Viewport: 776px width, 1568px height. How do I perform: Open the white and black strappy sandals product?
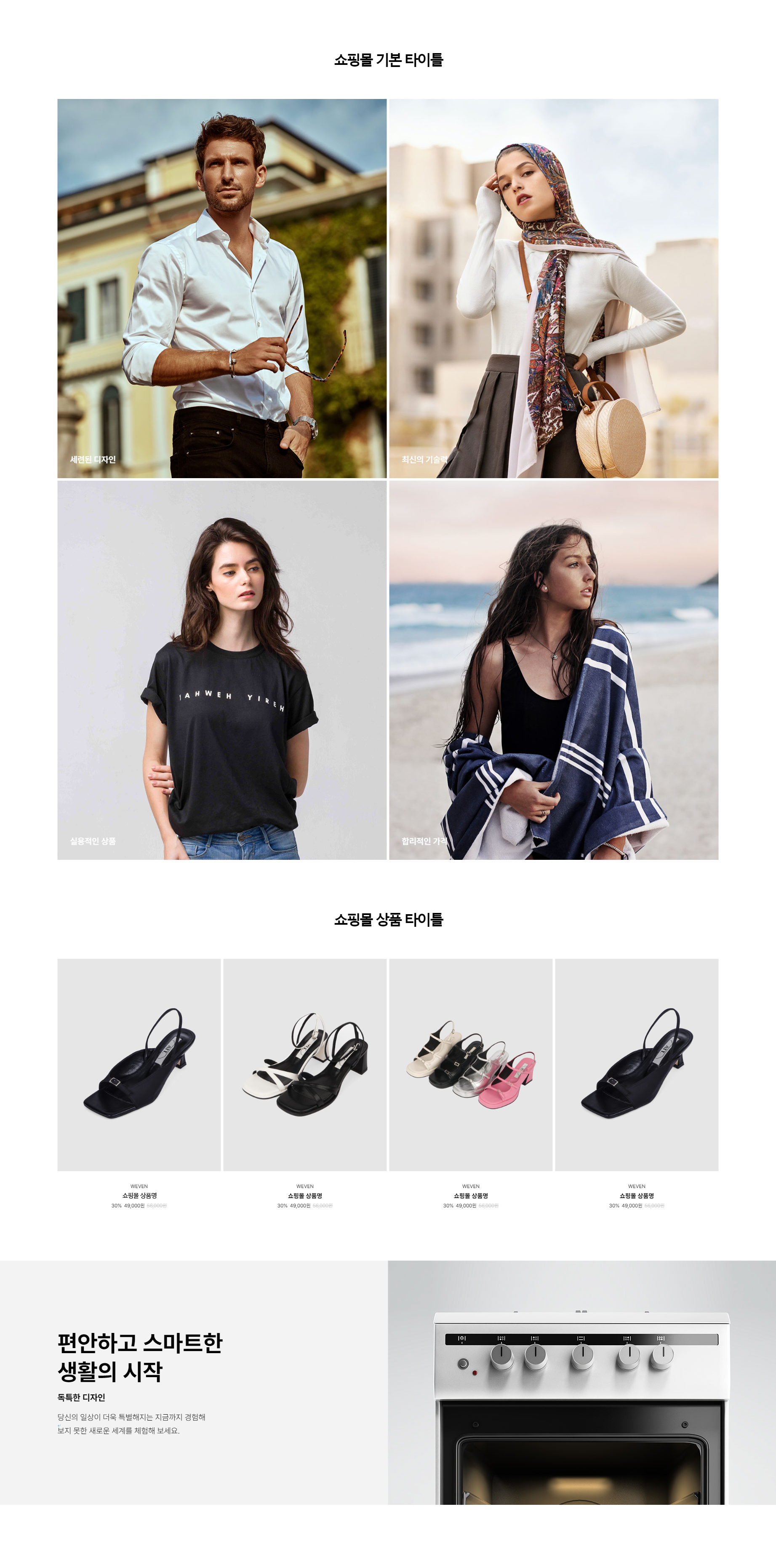tap(305, 1065)
